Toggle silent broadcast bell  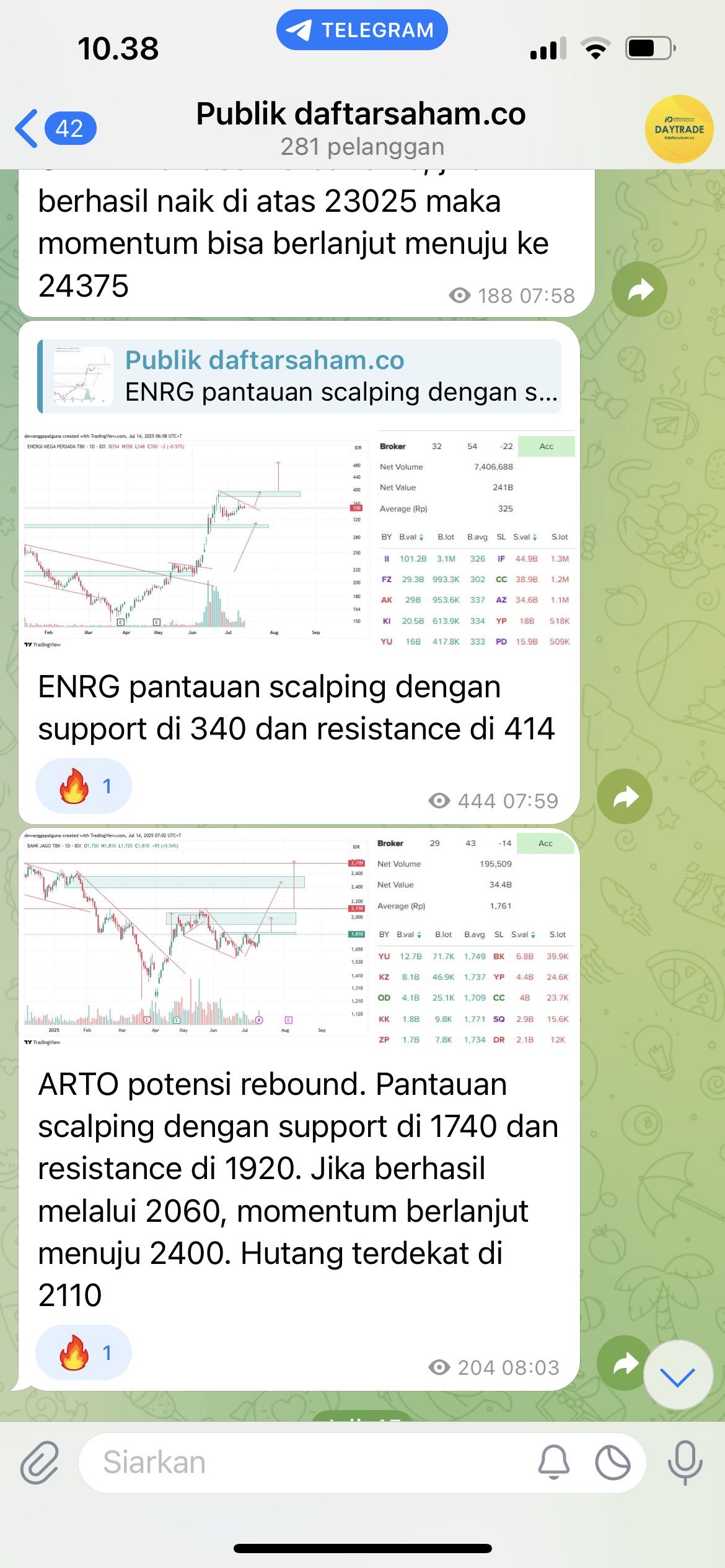tap(553, 1463)
